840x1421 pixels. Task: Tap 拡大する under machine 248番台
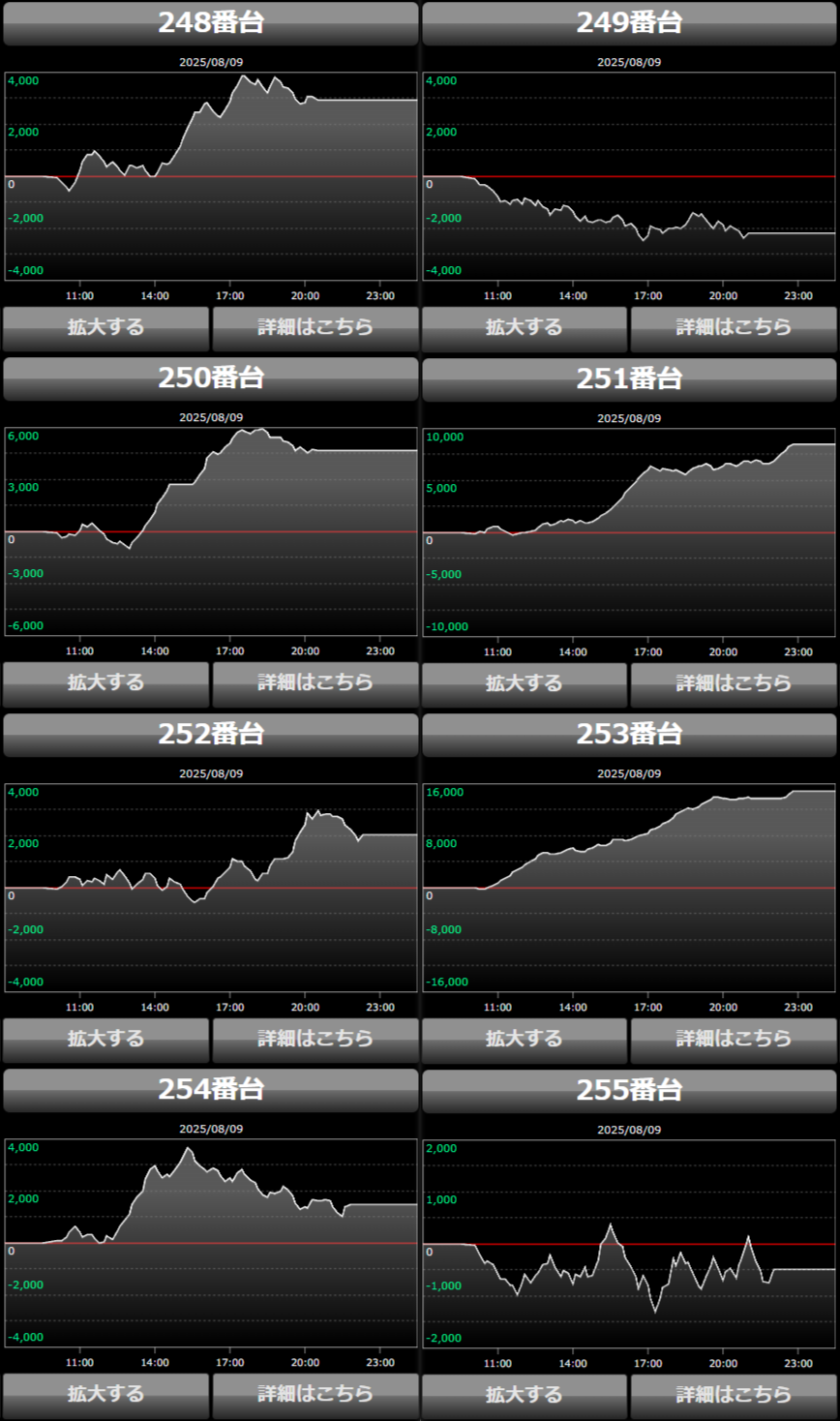[105, 327]
